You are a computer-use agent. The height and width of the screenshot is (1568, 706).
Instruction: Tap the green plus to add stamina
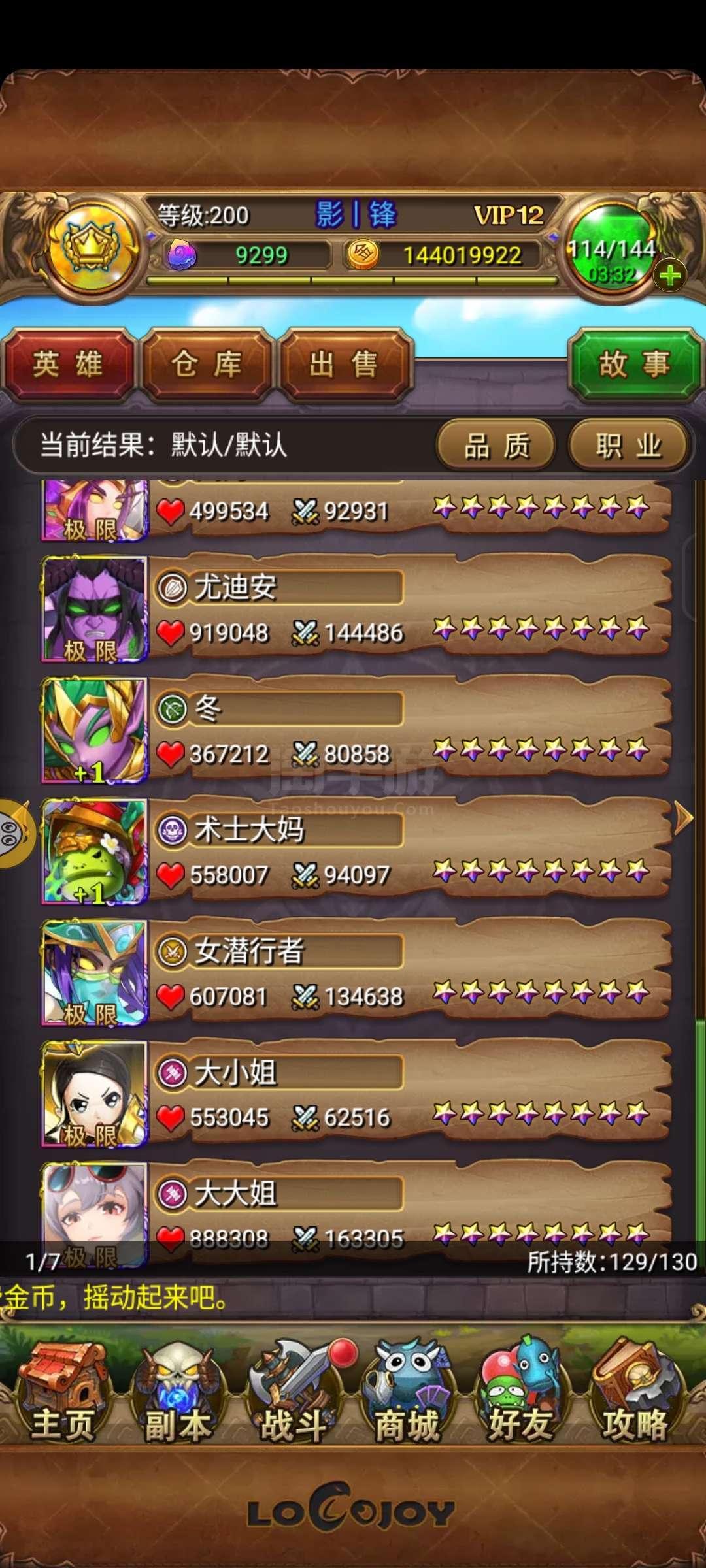coord(670,276)
